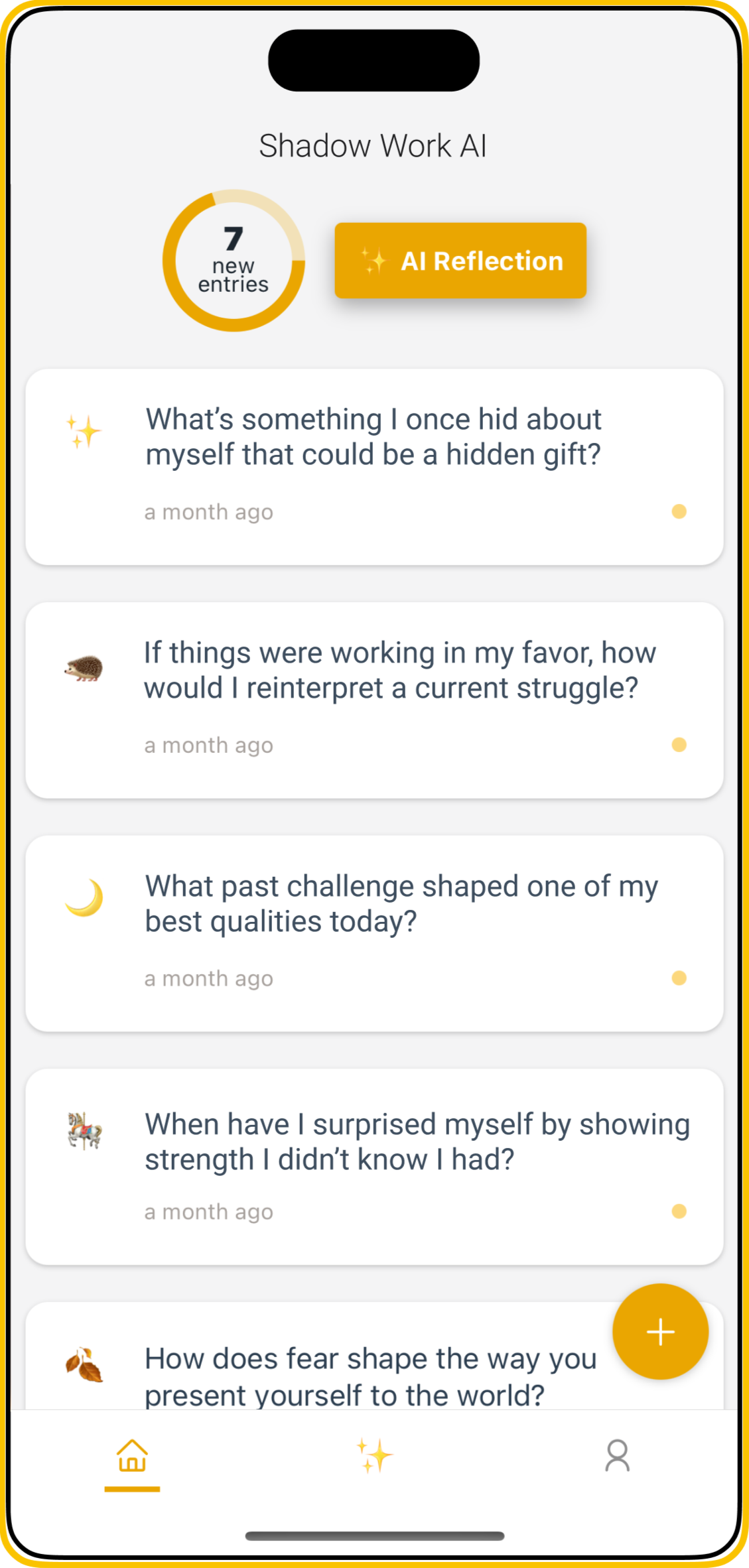Open the profile tab
The height and width of the screenshot is (1568, 749).
pyautogui.click(x=617, y=1457)
